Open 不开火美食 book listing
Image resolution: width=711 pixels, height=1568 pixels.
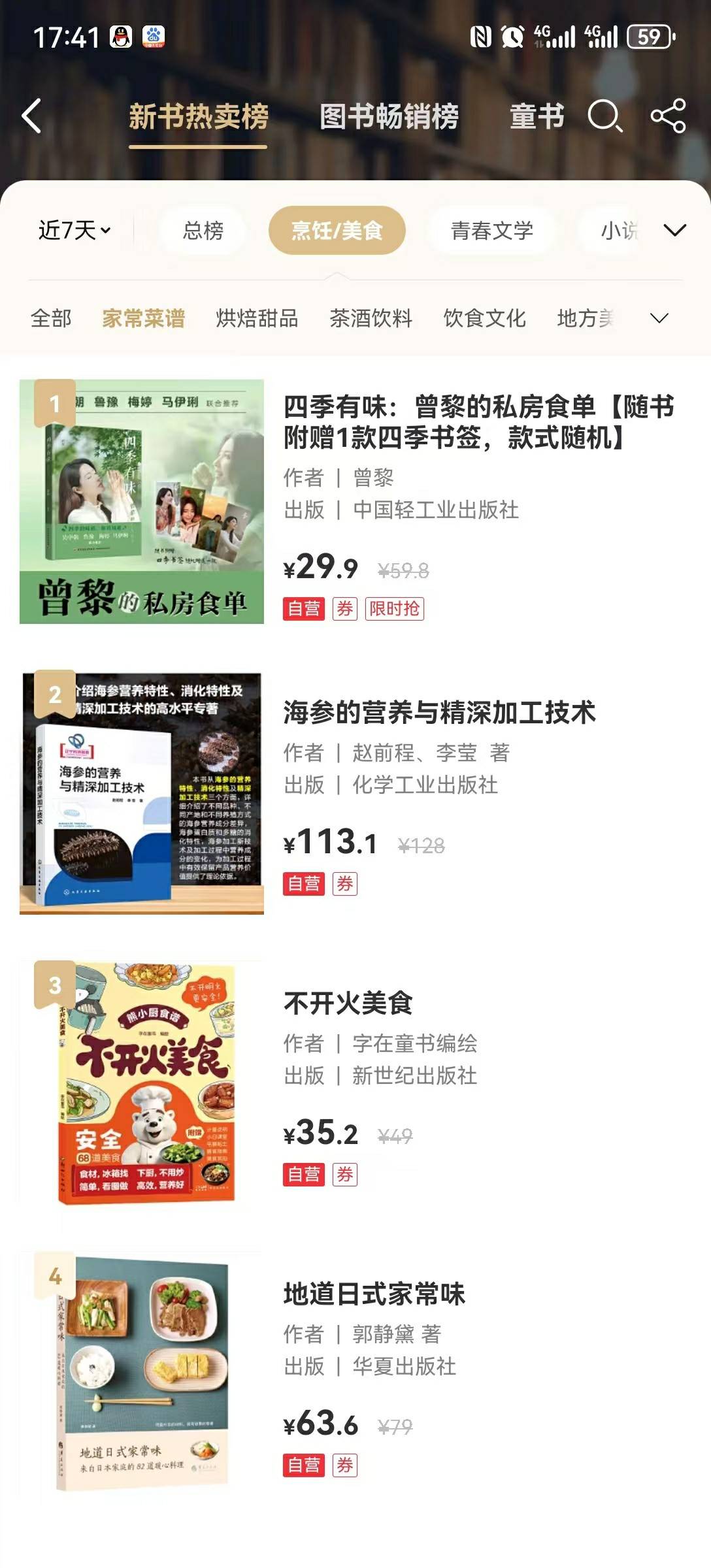[348, 1003]
